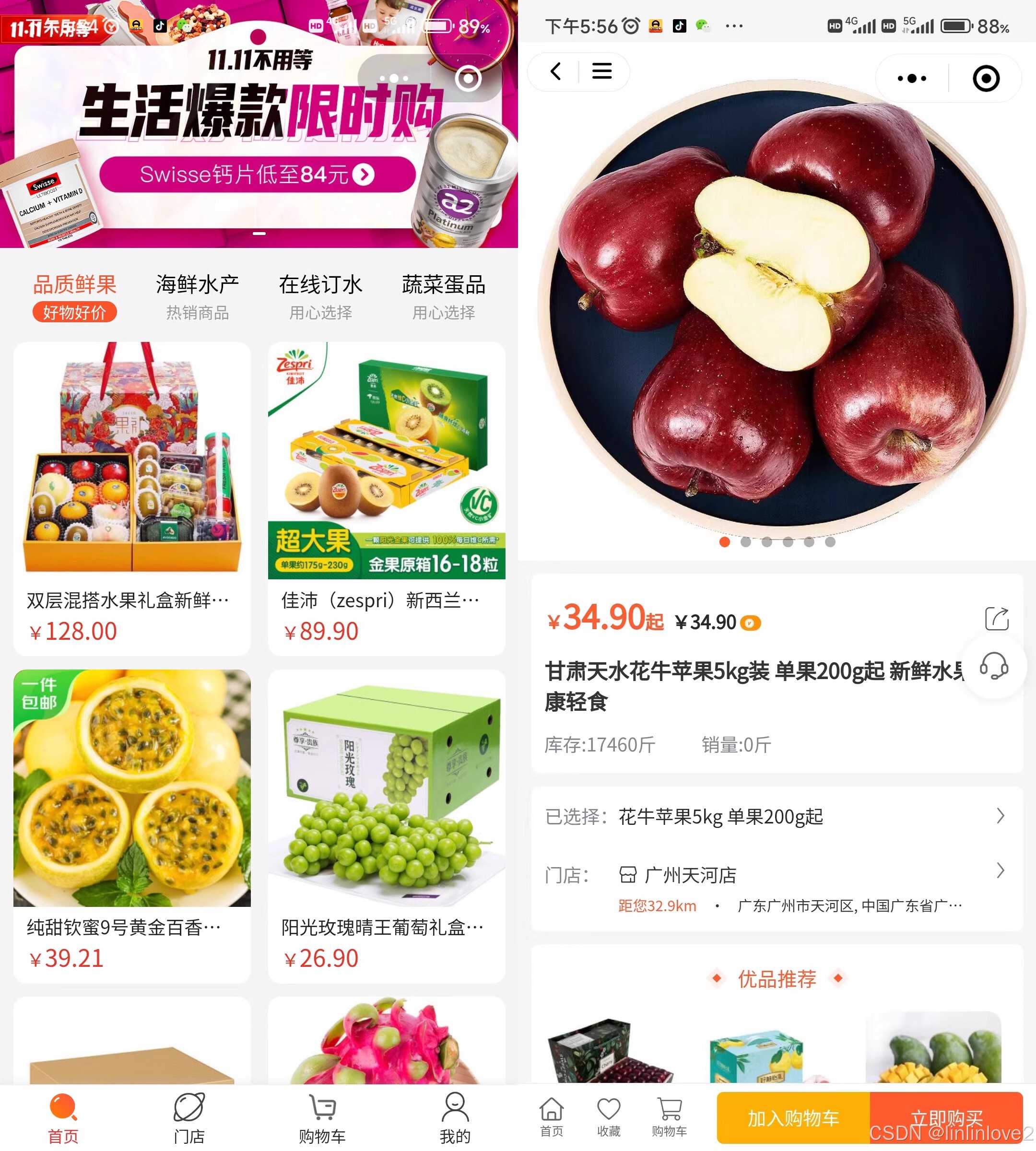Open the 双层混搭水果礼盒 product card

[x=132, y=498]
